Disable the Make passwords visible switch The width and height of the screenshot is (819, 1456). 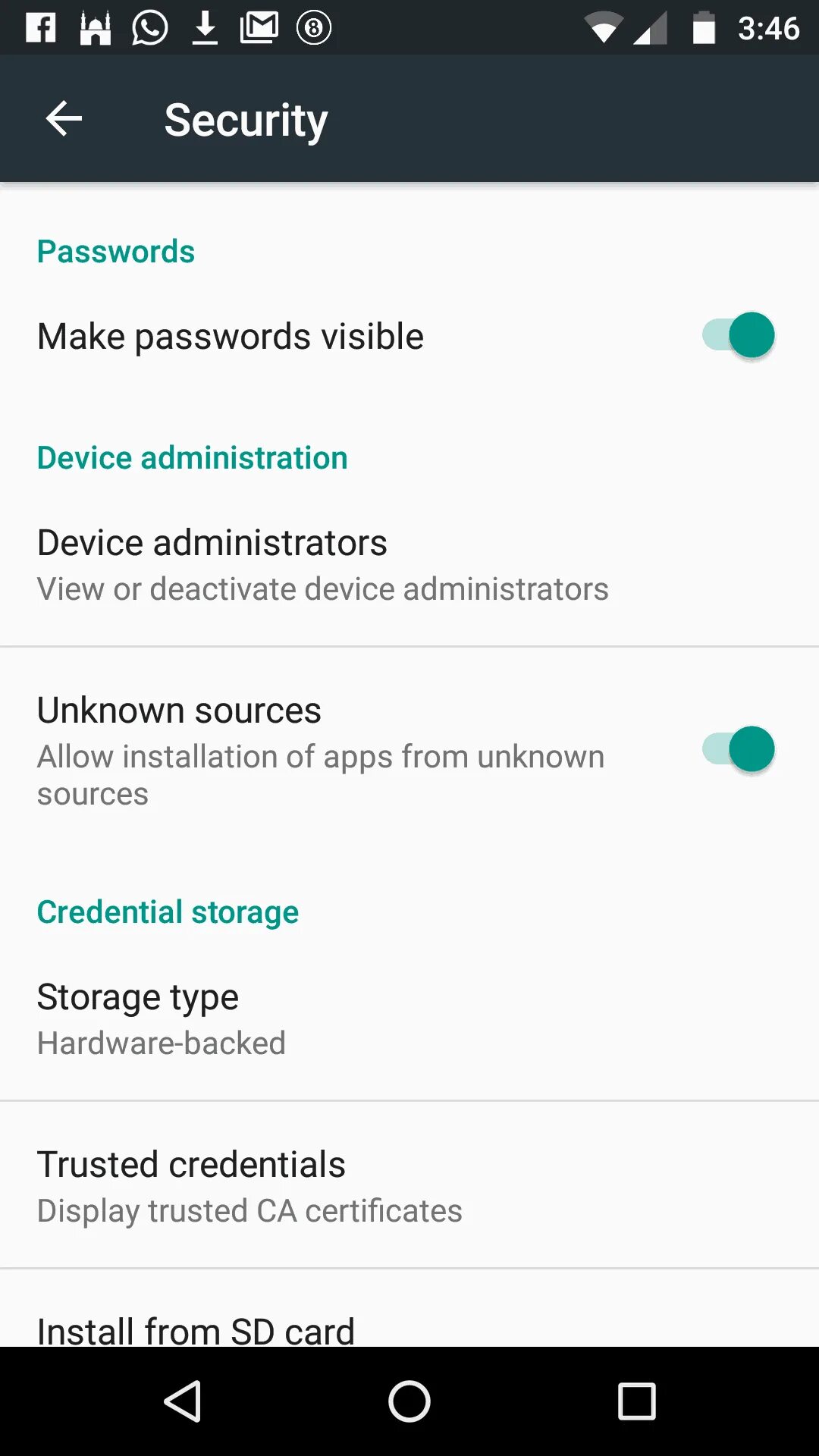(x=736, y=334)
